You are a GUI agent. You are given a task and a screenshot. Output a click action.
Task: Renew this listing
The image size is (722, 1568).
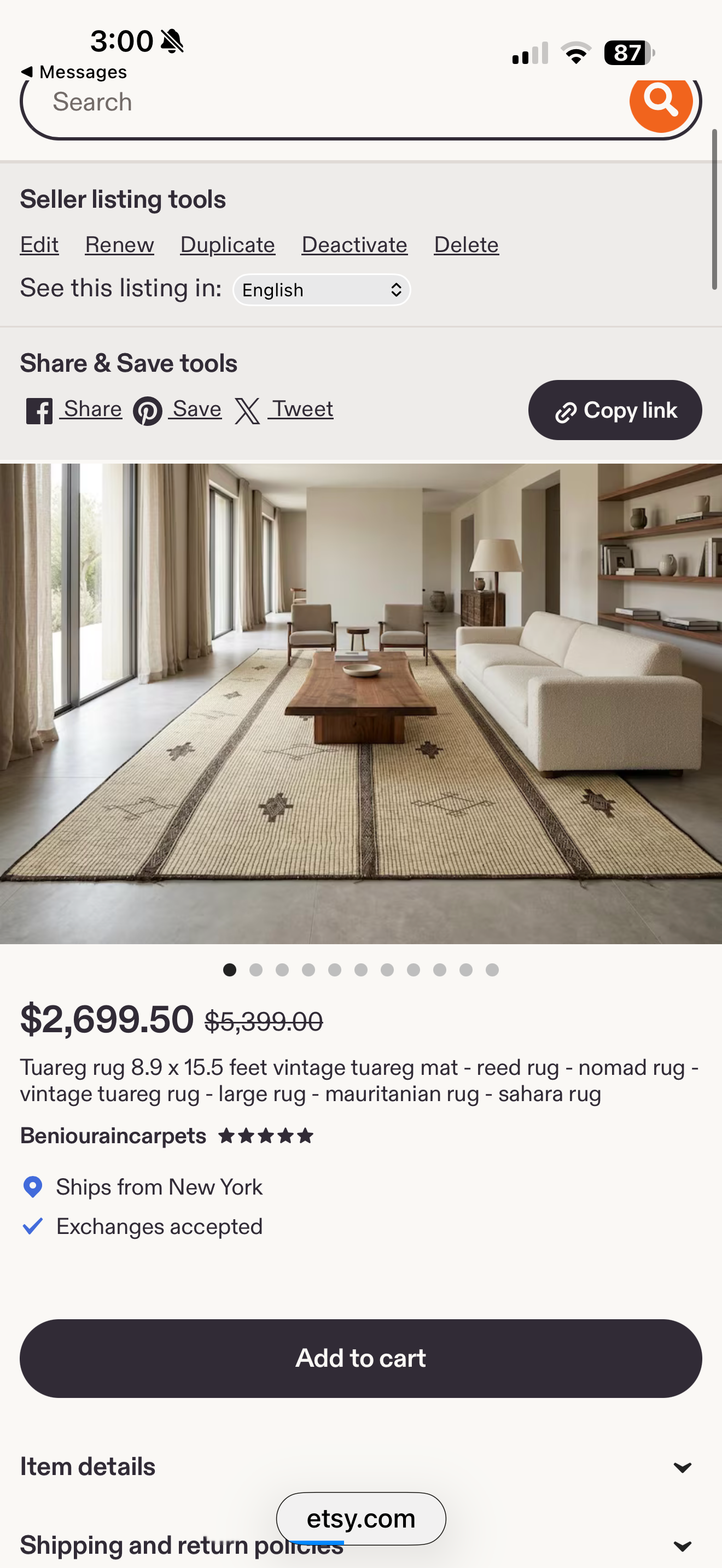click(x=119, y=245)
